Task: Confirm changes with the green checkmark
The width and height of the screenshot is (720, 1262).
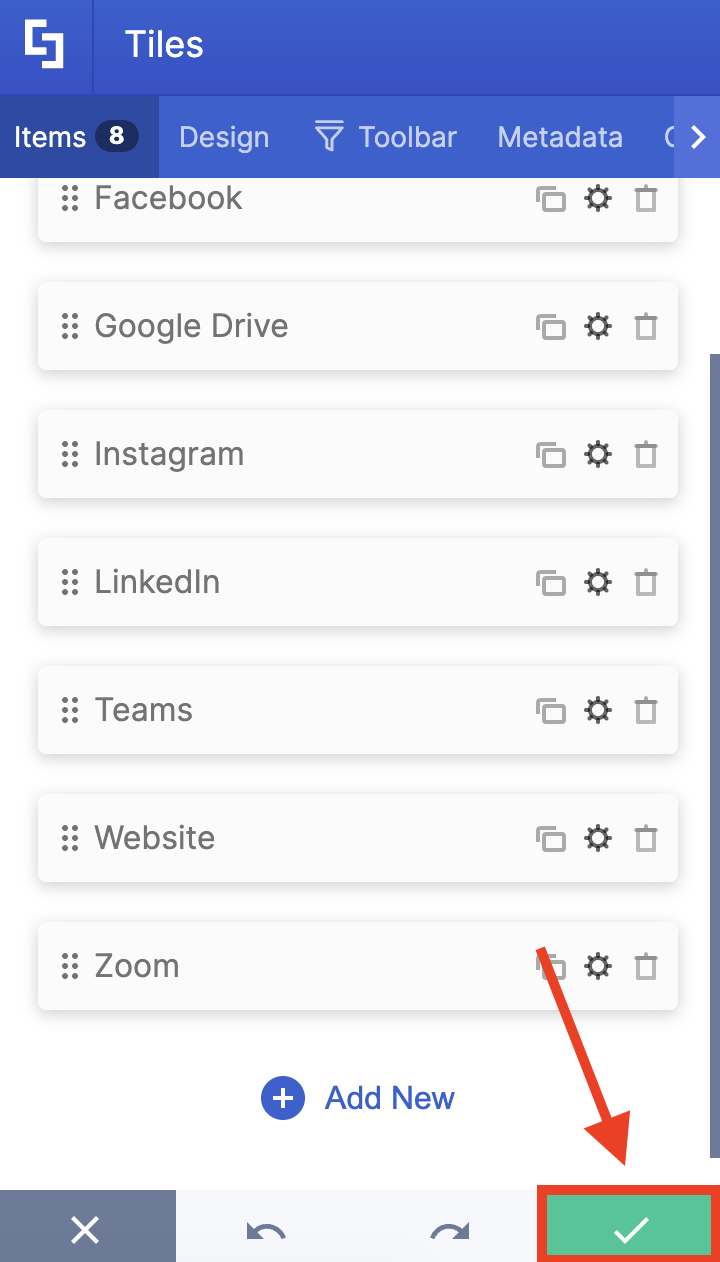Action: [626, 1225]
